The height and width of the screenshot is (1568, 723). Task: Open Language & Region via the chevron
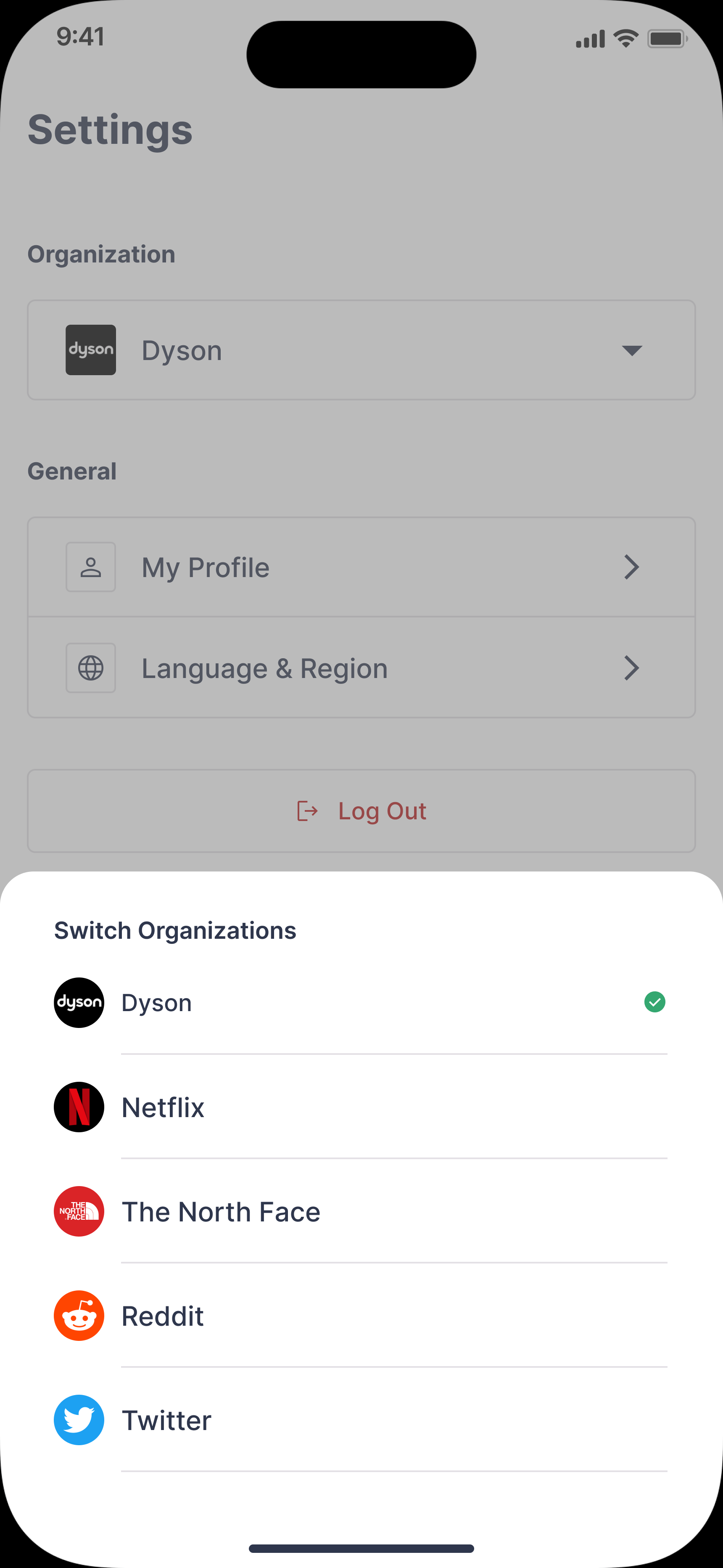coord(632,668)
